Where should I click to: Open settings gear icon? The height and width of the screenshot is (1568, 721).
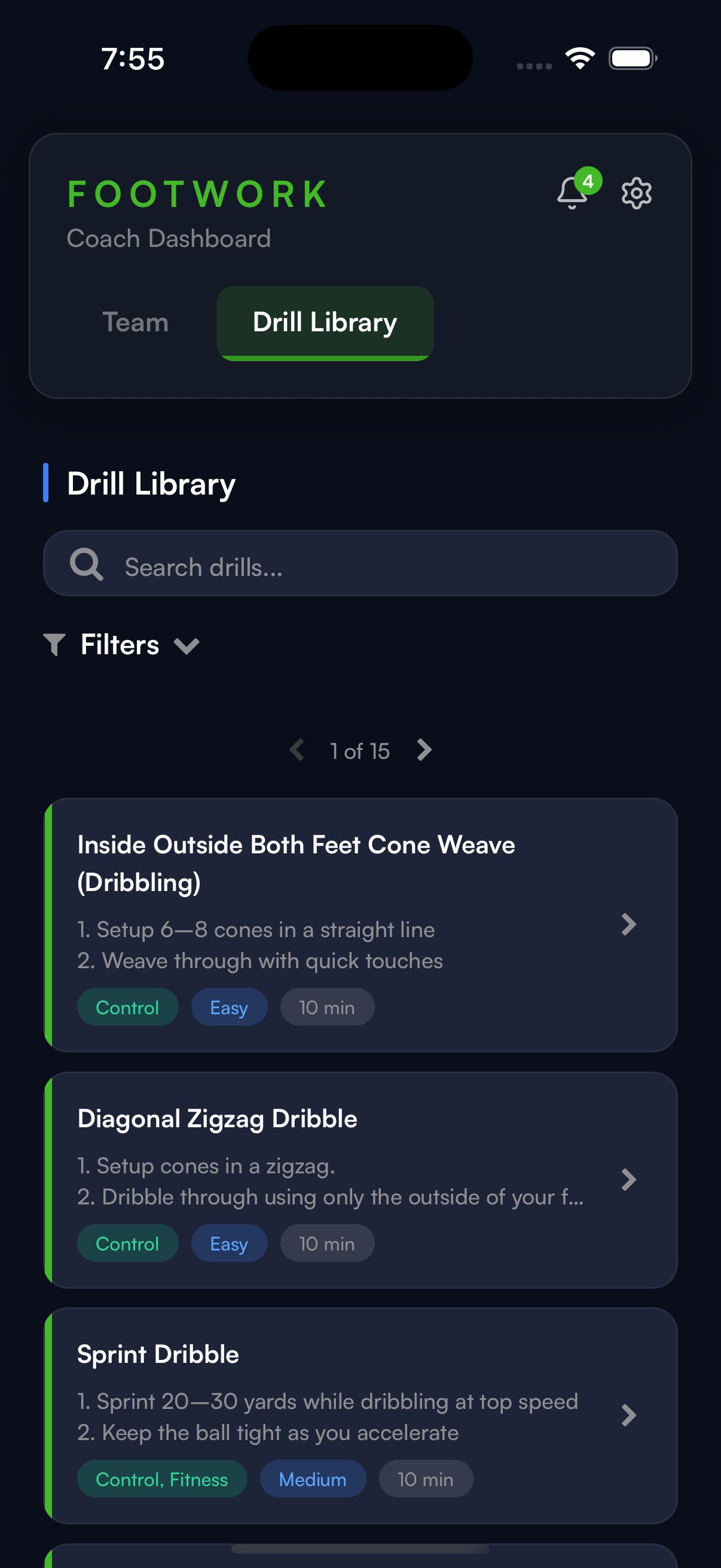point(636,194)
